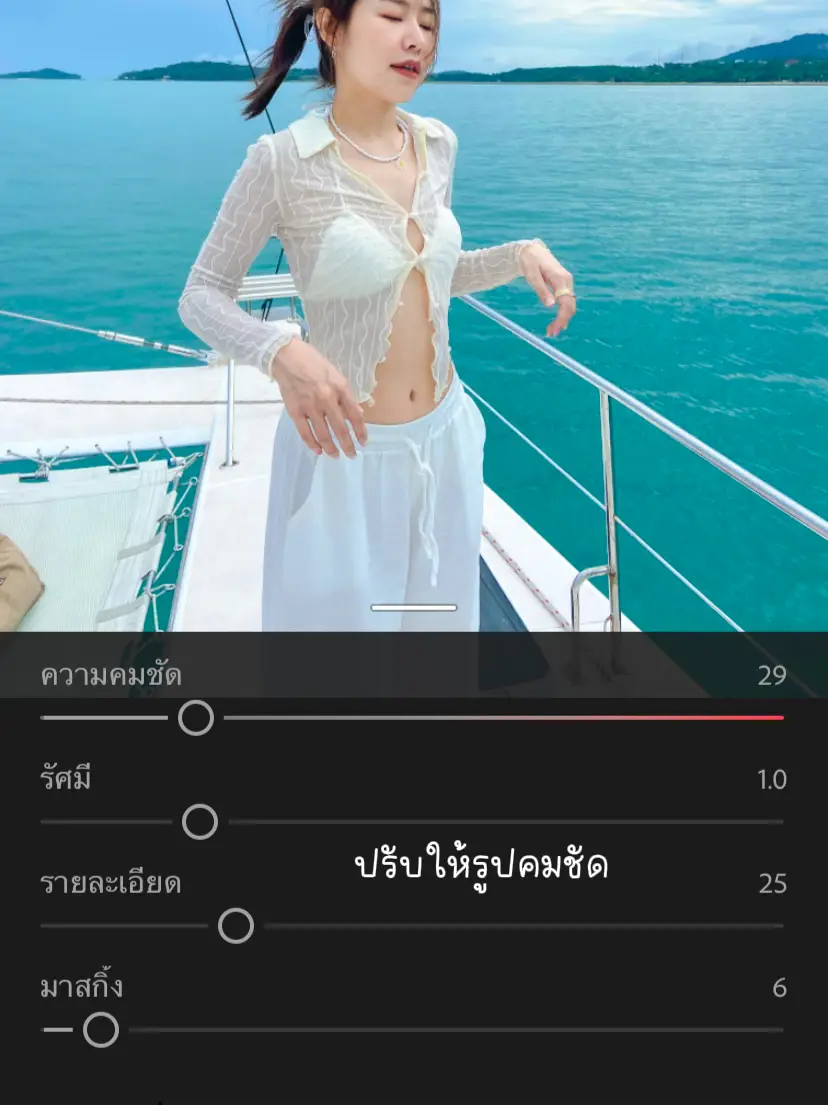Select the รายละเอียด (Detail) slider knob
Image resolution: width=828 pixels, height=1105 pixels.
point(235,925)
